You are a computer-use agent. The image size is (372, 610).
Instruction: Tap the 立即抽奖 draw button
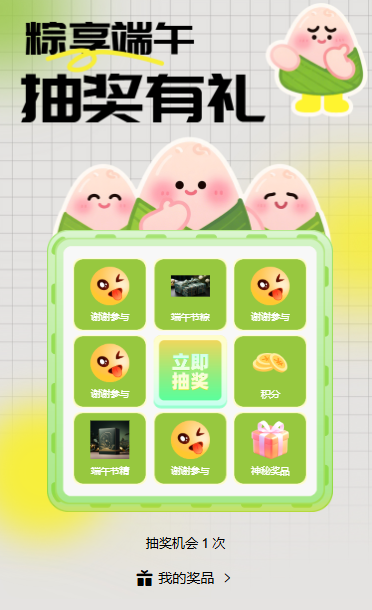(190, 372)
